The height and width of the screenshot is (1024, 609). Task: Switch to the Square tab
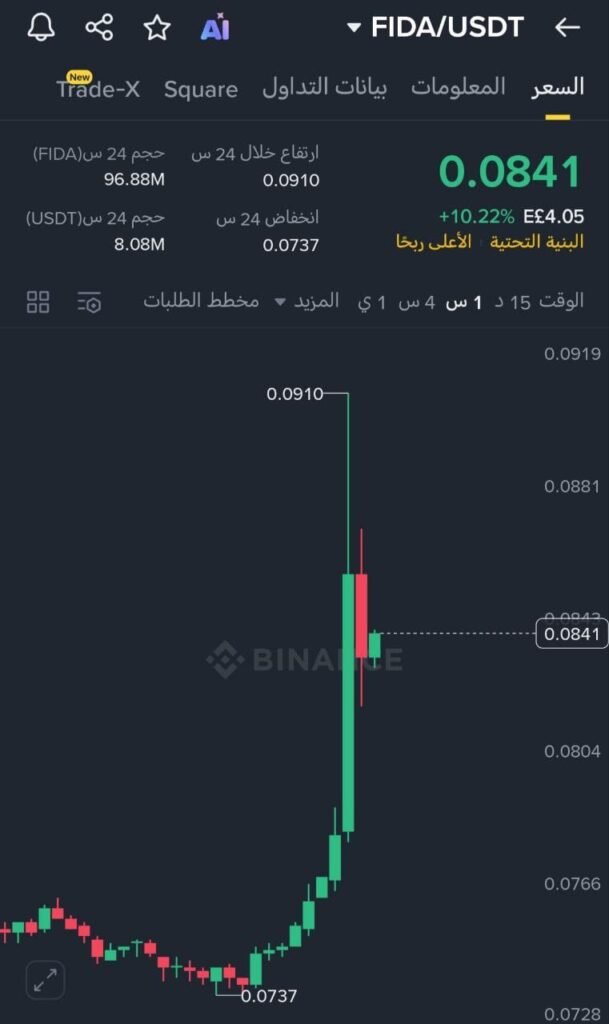(201, 89)
